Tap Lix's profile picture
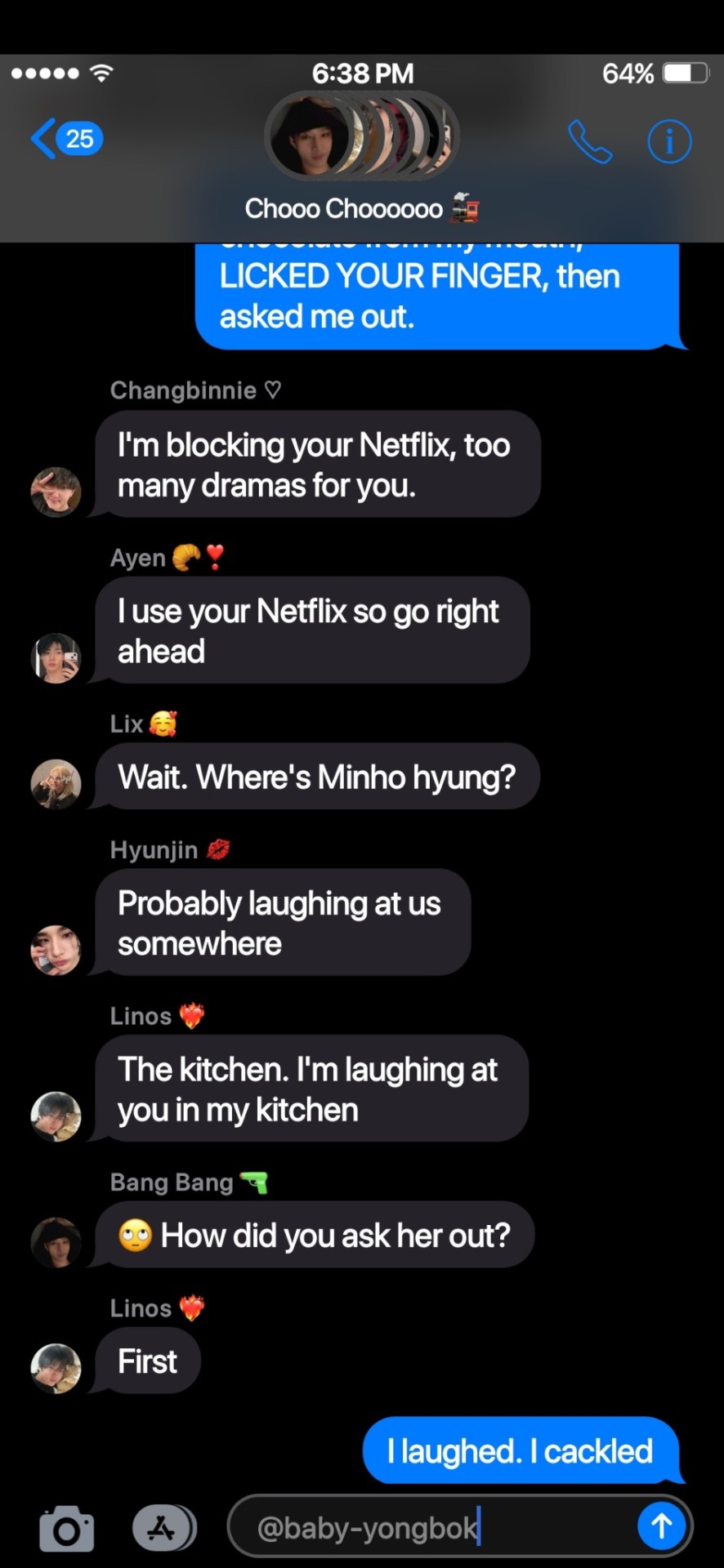Image resolution: width=724 pixels, height=1568 pixels. pos(56,784)
